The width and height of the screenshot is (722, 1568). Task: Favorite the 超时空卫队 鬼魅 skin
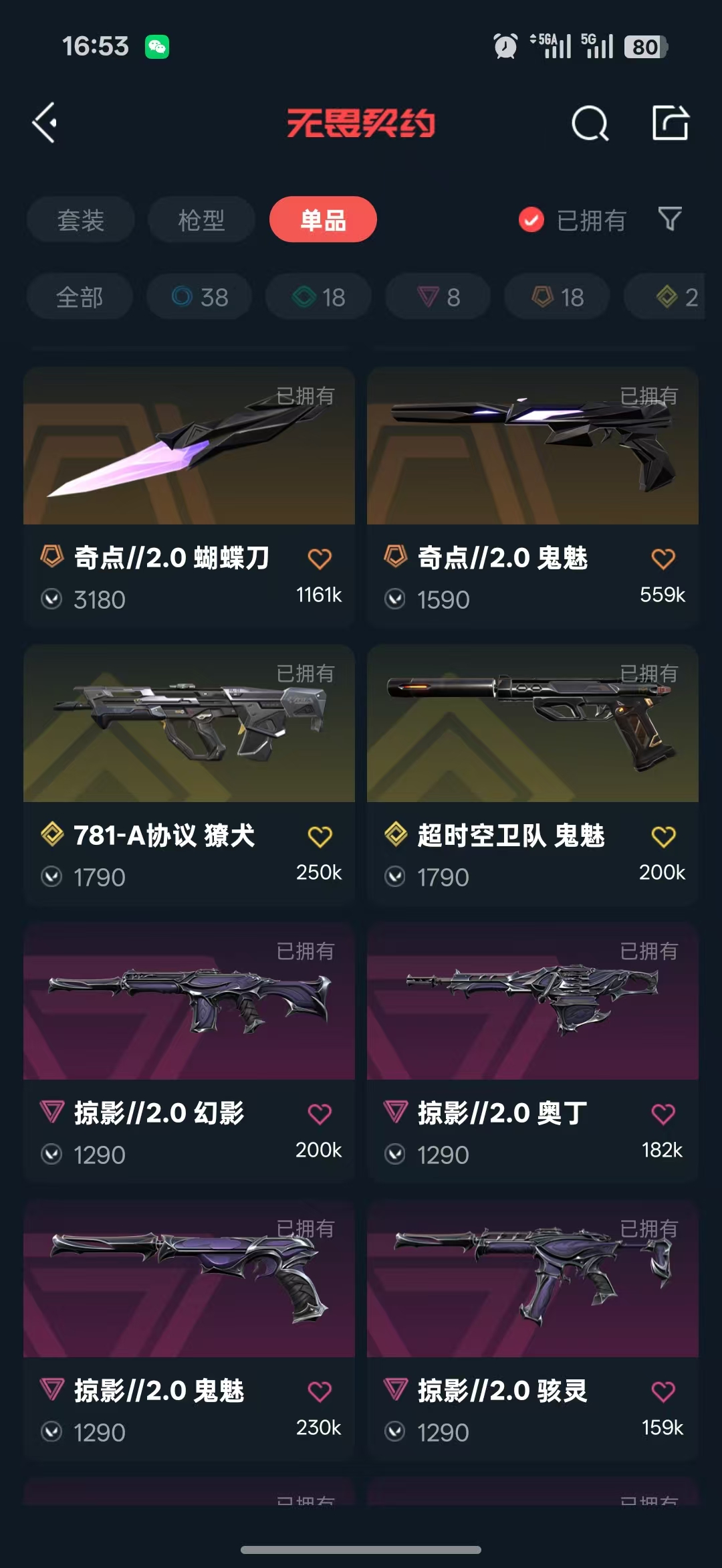(663, 836)
